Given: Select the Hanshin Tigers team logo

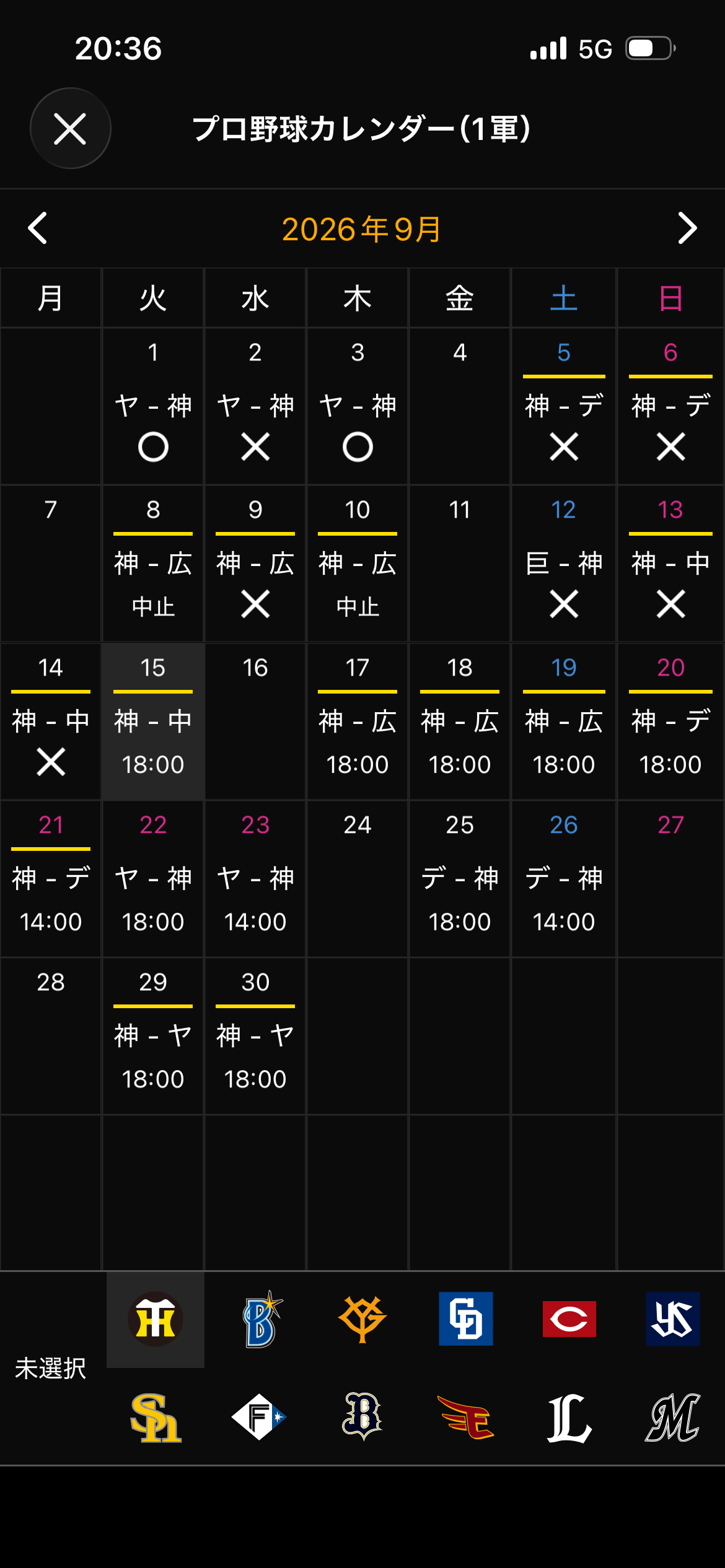Looking at the screenshot, I should click(x=156, y=1320).
